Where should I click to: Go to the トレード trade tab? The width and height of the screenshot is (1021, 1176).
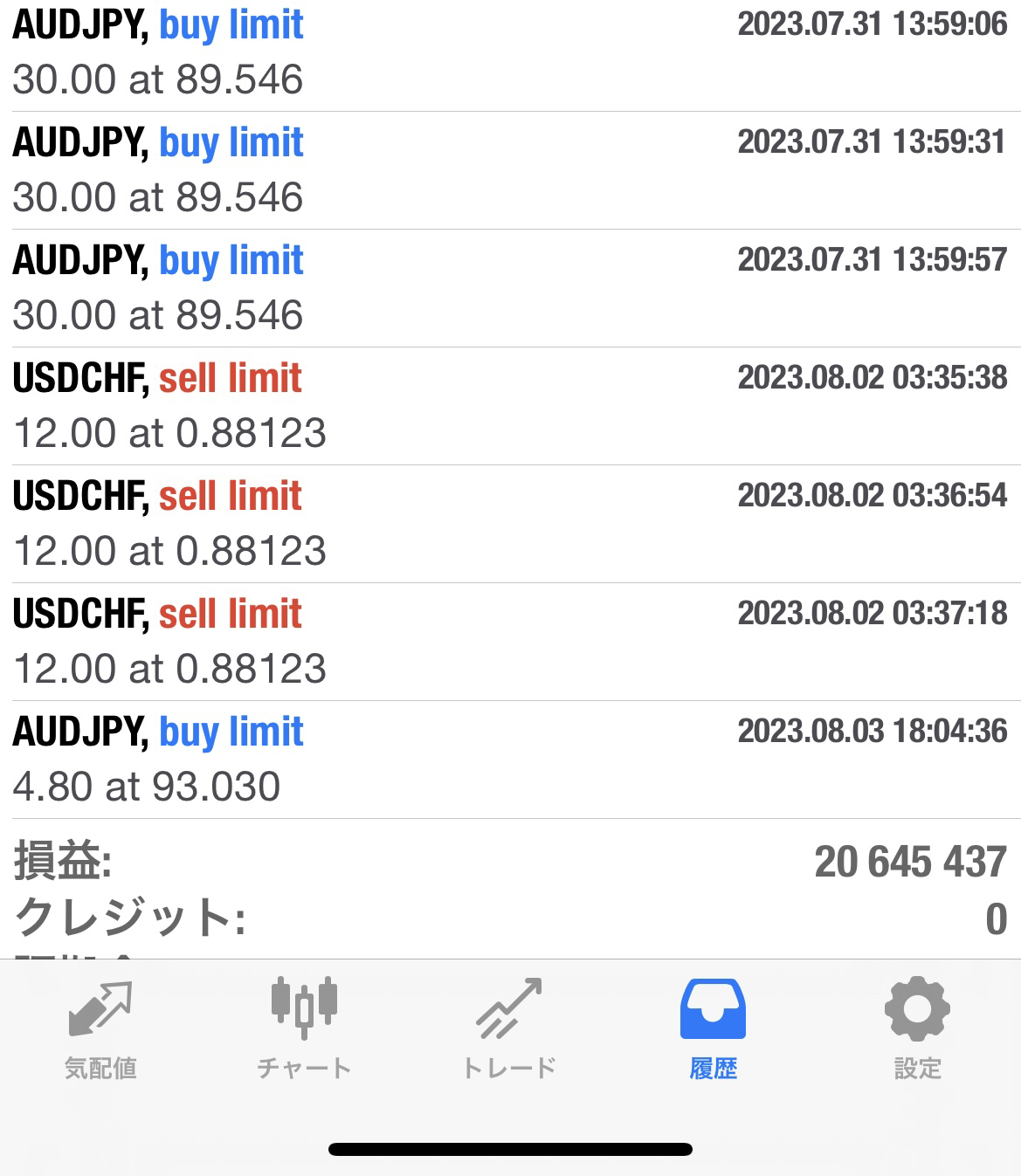[509, 1030]
